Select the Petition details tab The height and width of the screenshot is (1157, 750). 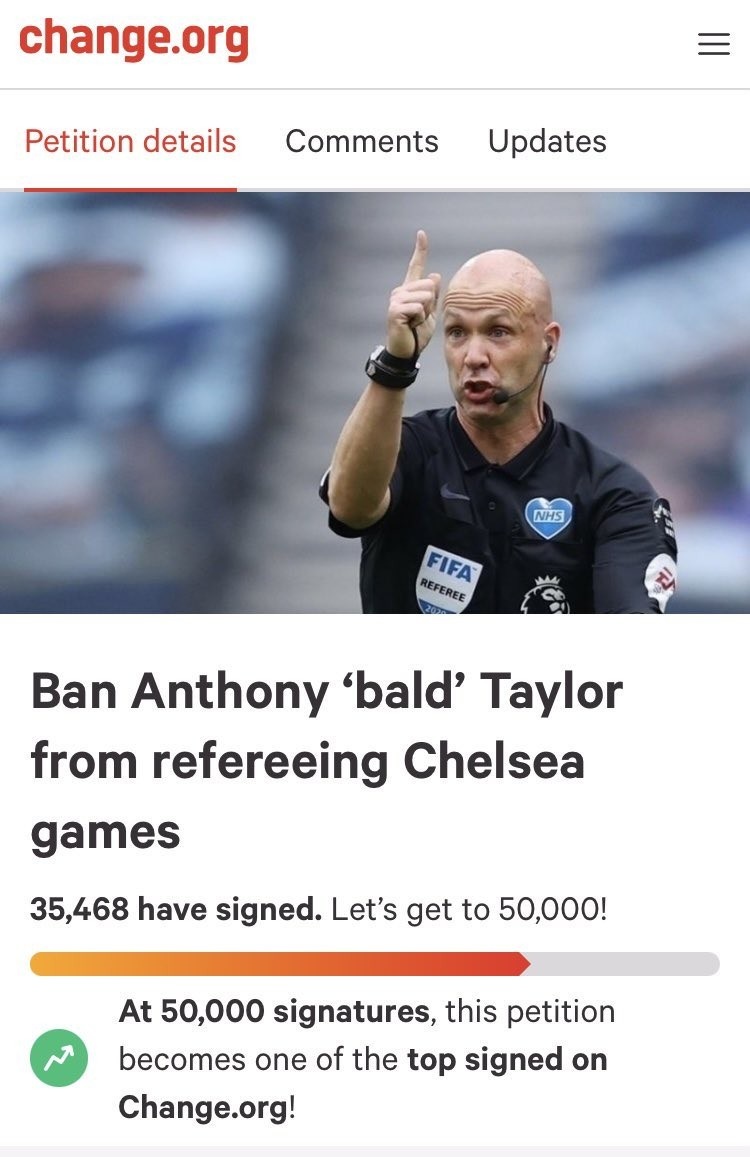pos(130,141)
